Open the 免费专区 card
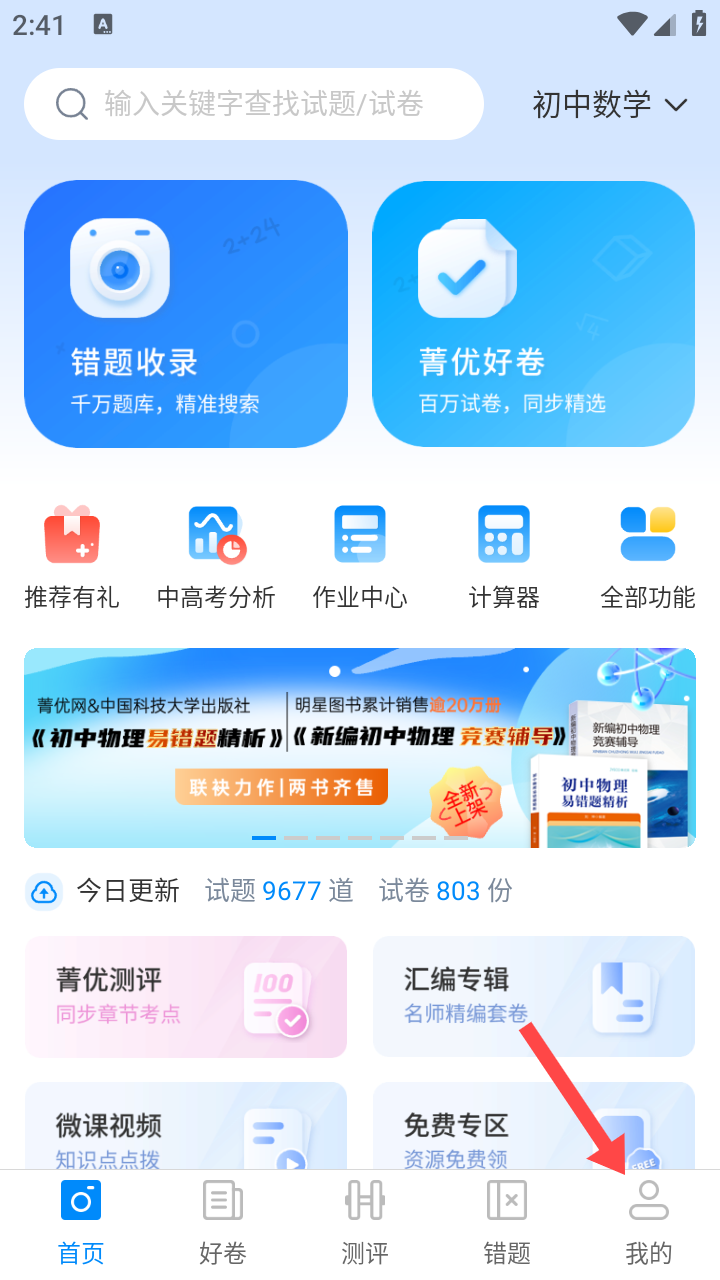The image size is (720, 1280). coord(533,1126)
